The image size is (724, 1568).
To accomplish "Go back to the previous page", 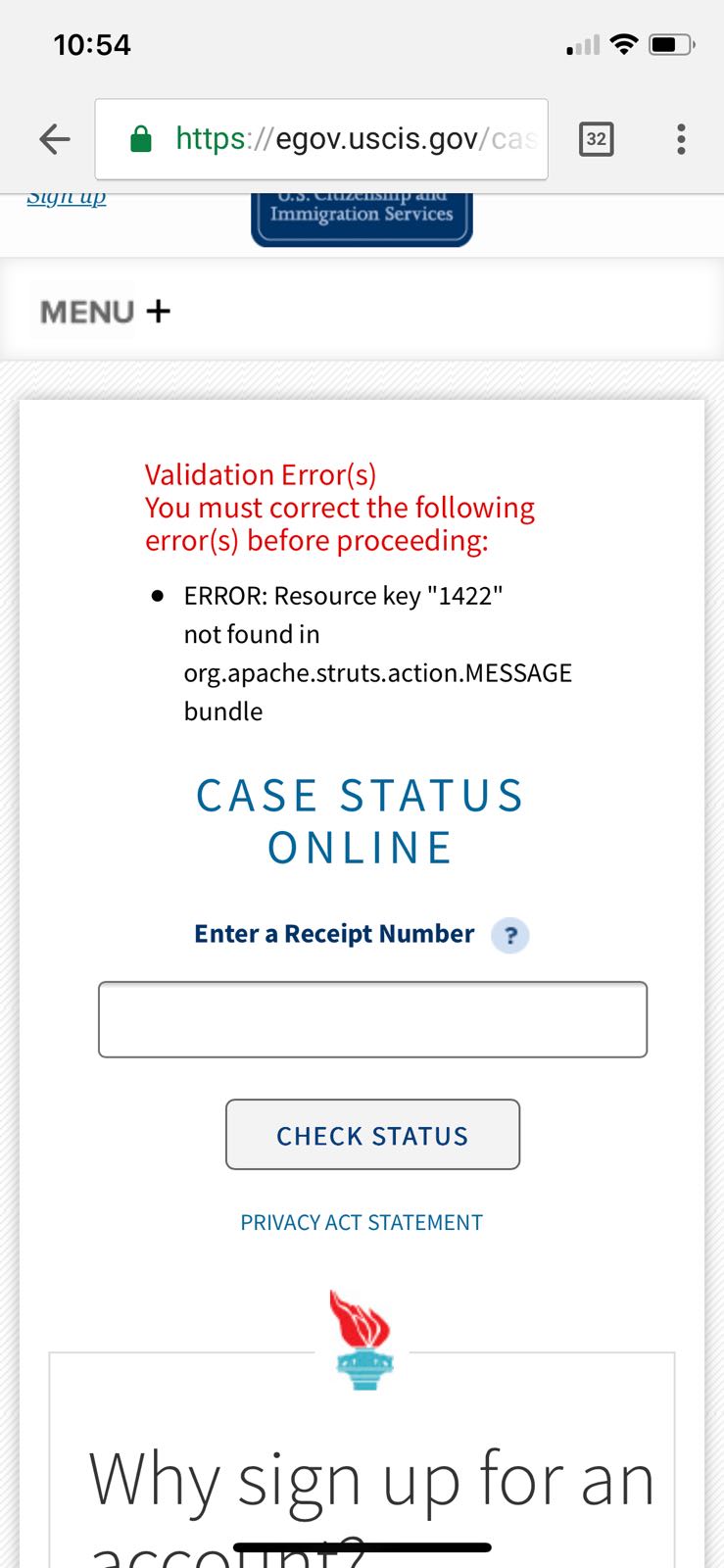I will click(55, 139).
